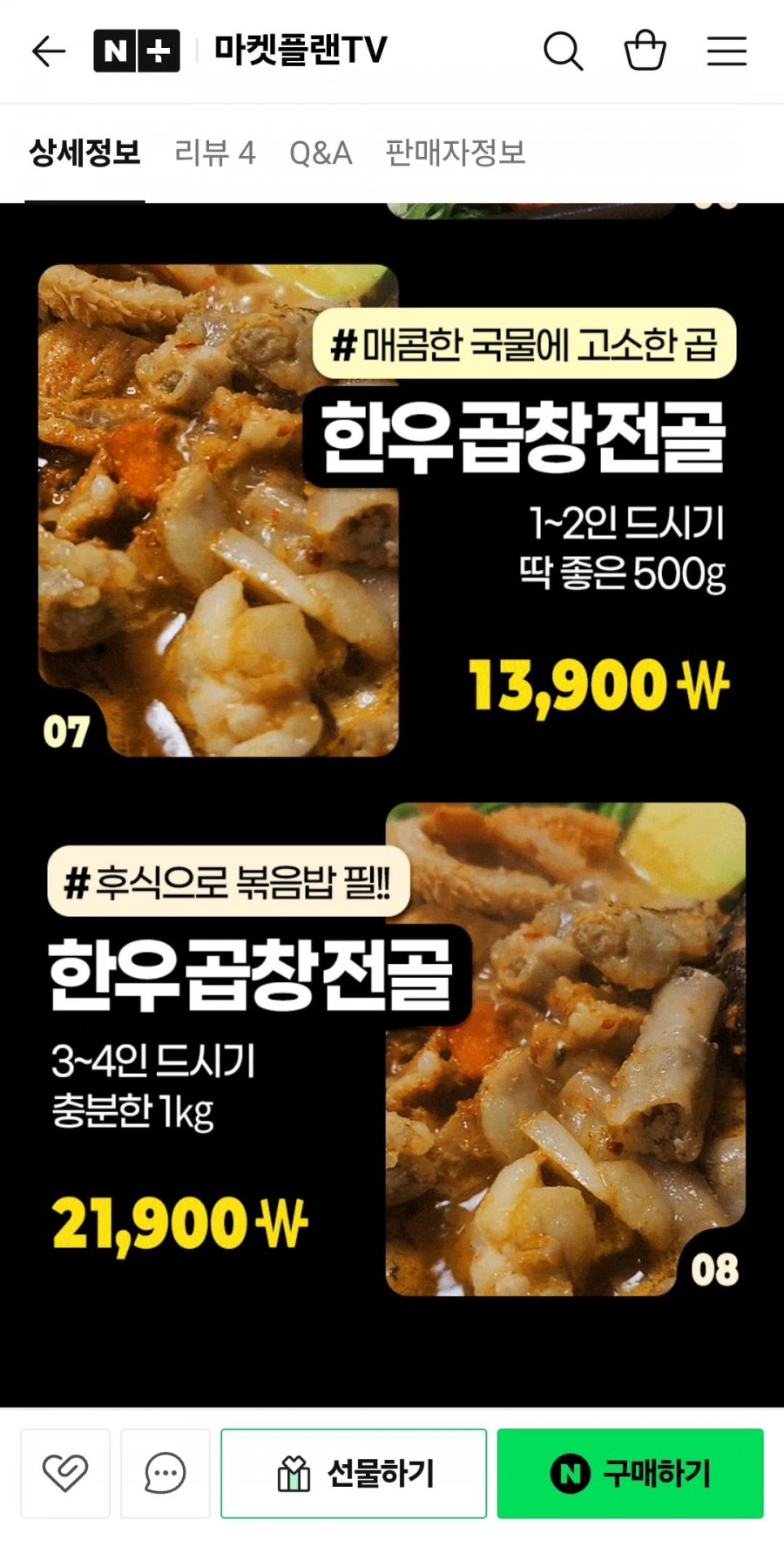Open the chat inquiry bubble icon
Screen dimensions: 784x1547
(166, 1473)
